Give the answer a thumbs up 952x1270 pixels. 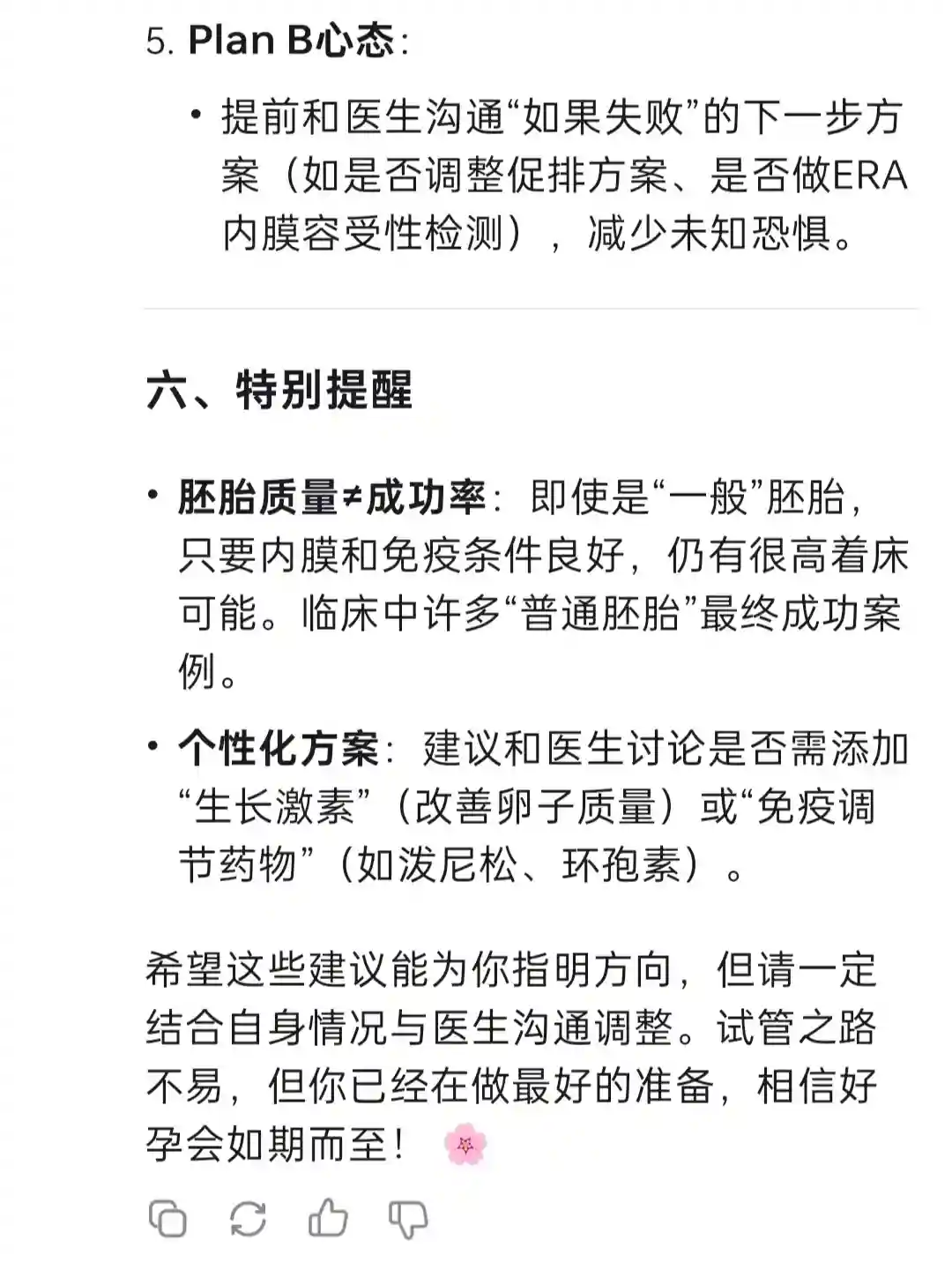(328, 1220)
